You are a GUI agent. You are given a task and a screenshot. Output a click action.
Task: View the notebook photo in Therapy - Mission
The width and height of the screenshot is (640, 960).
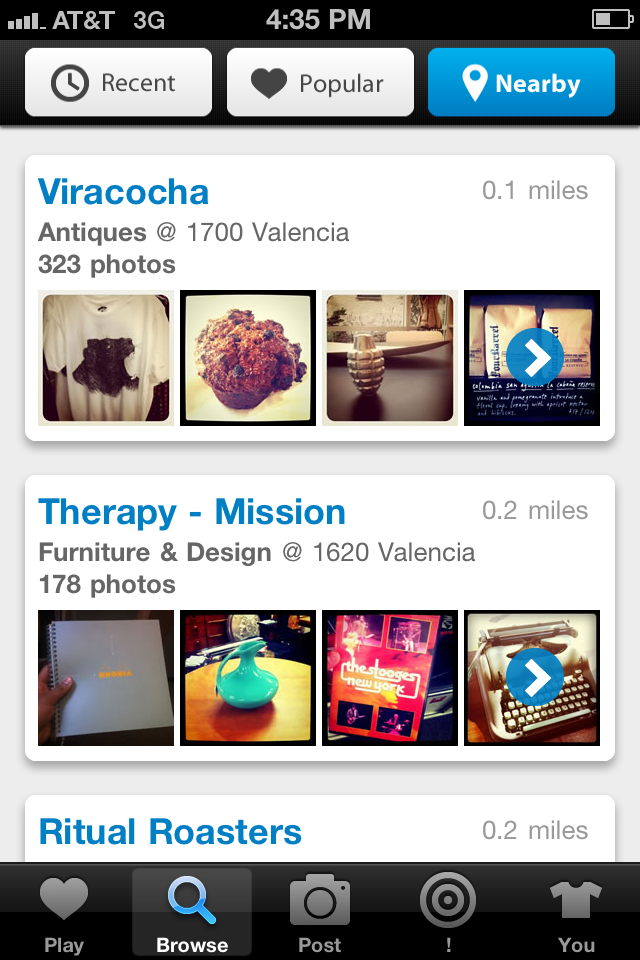(x=105, y=678)
